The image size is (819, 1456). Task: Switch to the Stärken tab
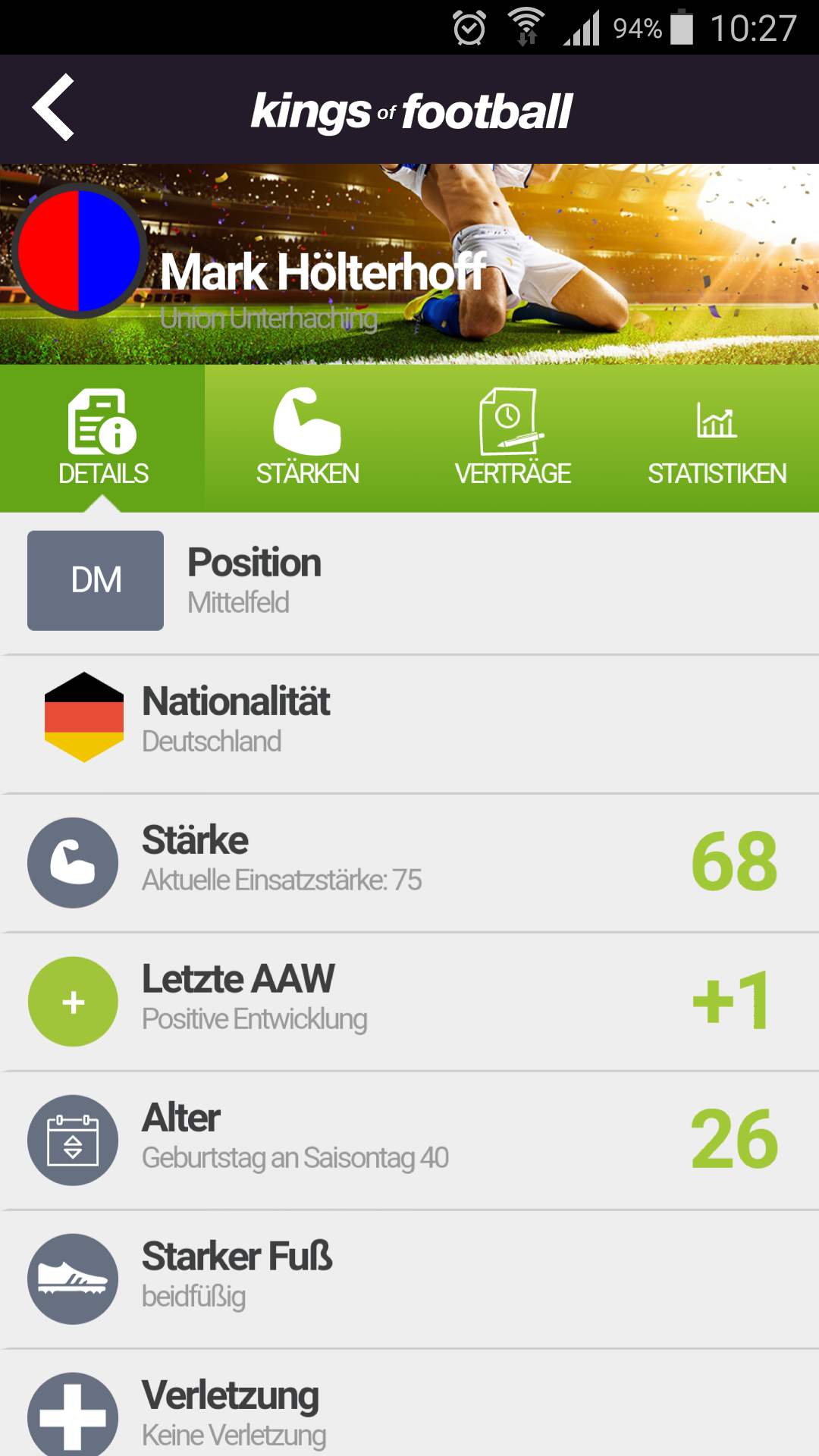pos(307,438)
